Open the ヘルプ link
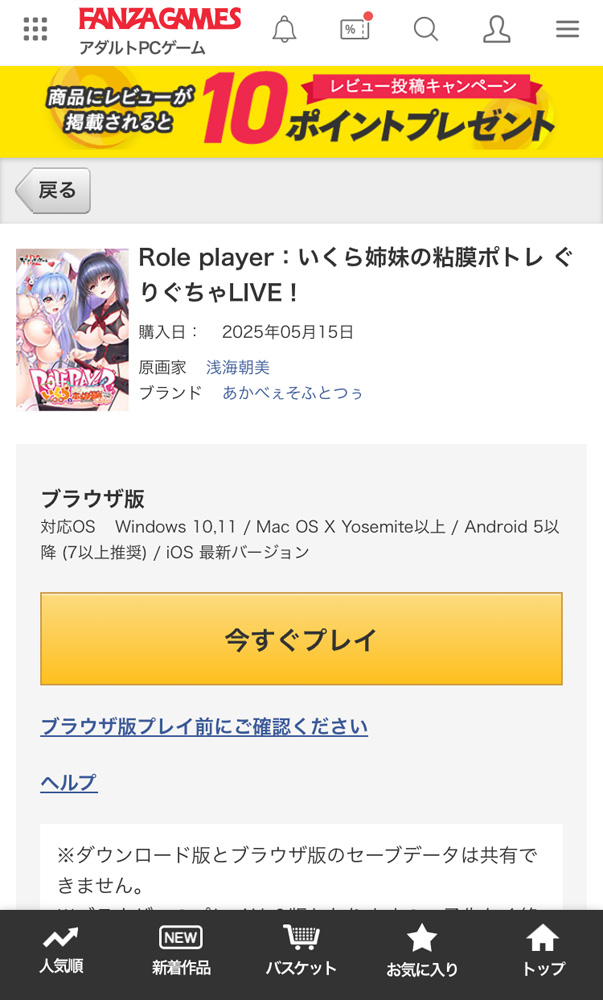Image resolution: width=603 pixels, height=1000 pixels. tap(68, 782)
